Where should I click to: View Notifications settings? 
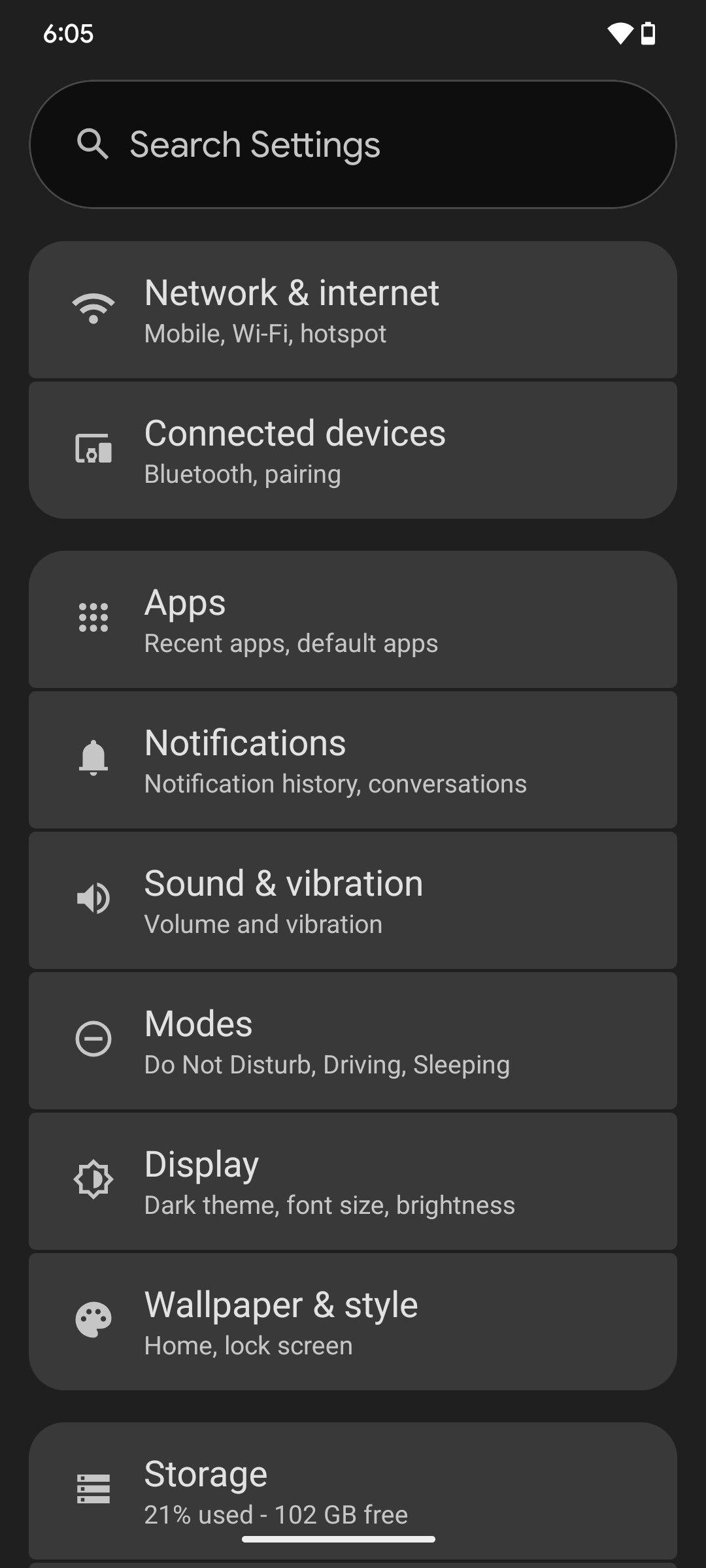[353, 760]
